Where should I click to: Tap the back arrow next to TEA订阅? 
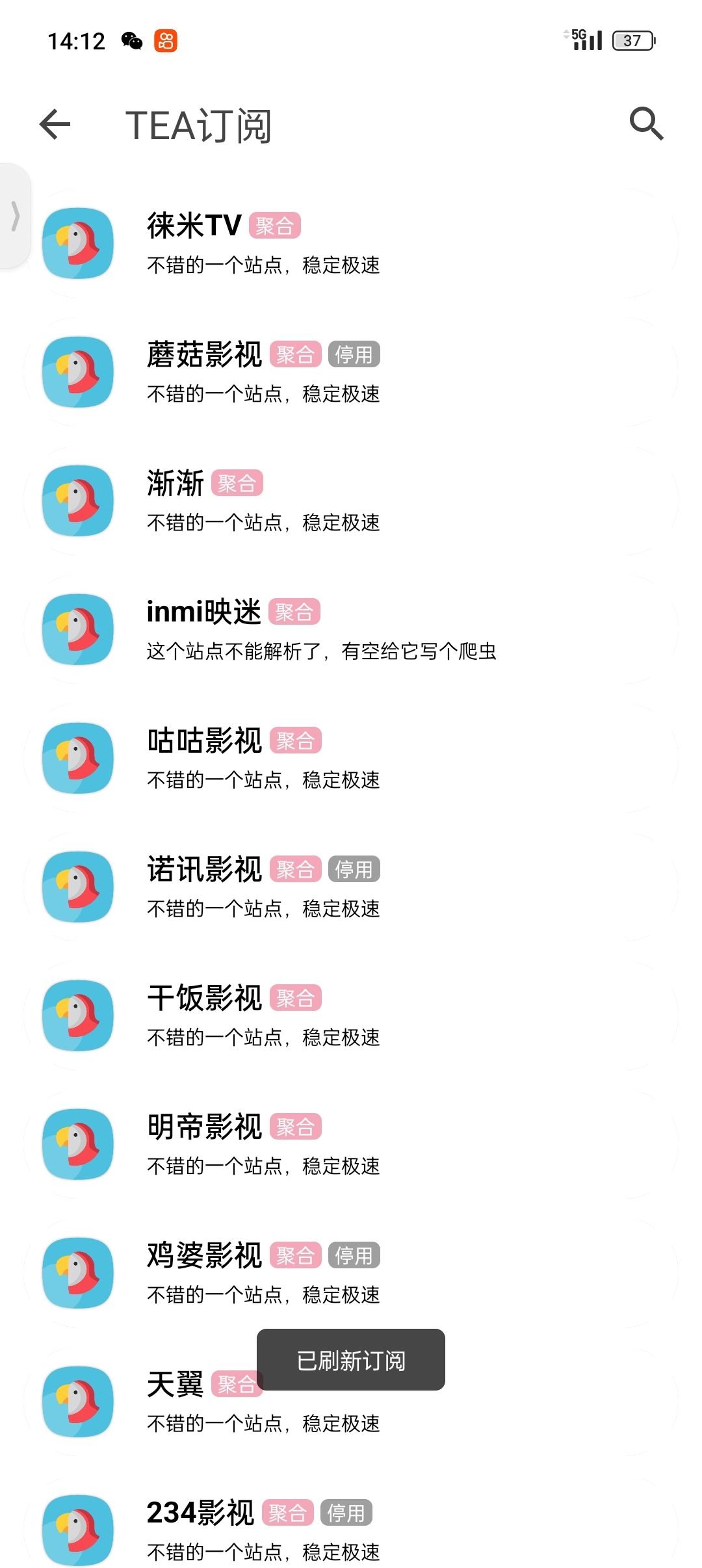pyautogui.click(x=55, y=124)
